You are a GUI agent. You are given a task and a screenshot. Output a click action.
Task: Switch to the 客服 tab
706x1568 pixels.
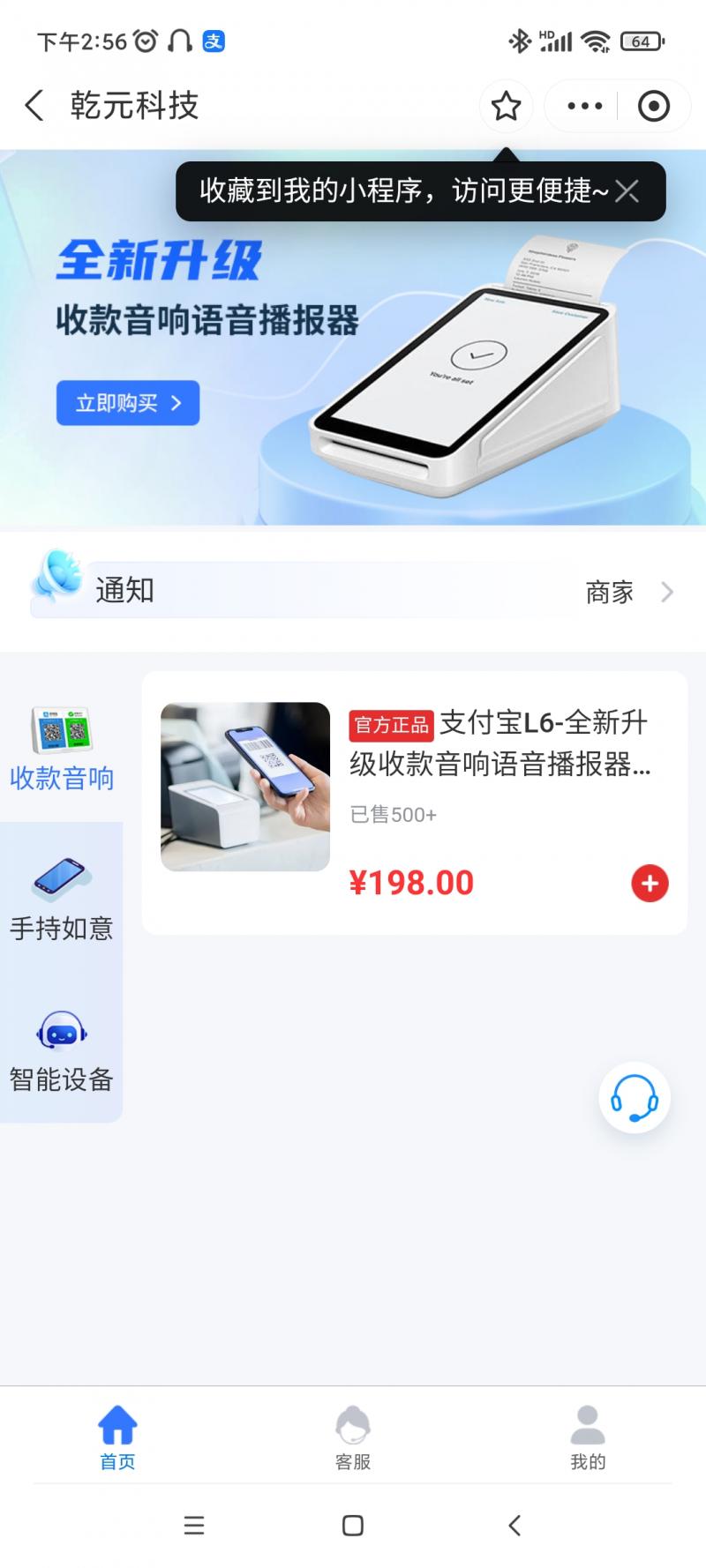(x=353, y=1437)
